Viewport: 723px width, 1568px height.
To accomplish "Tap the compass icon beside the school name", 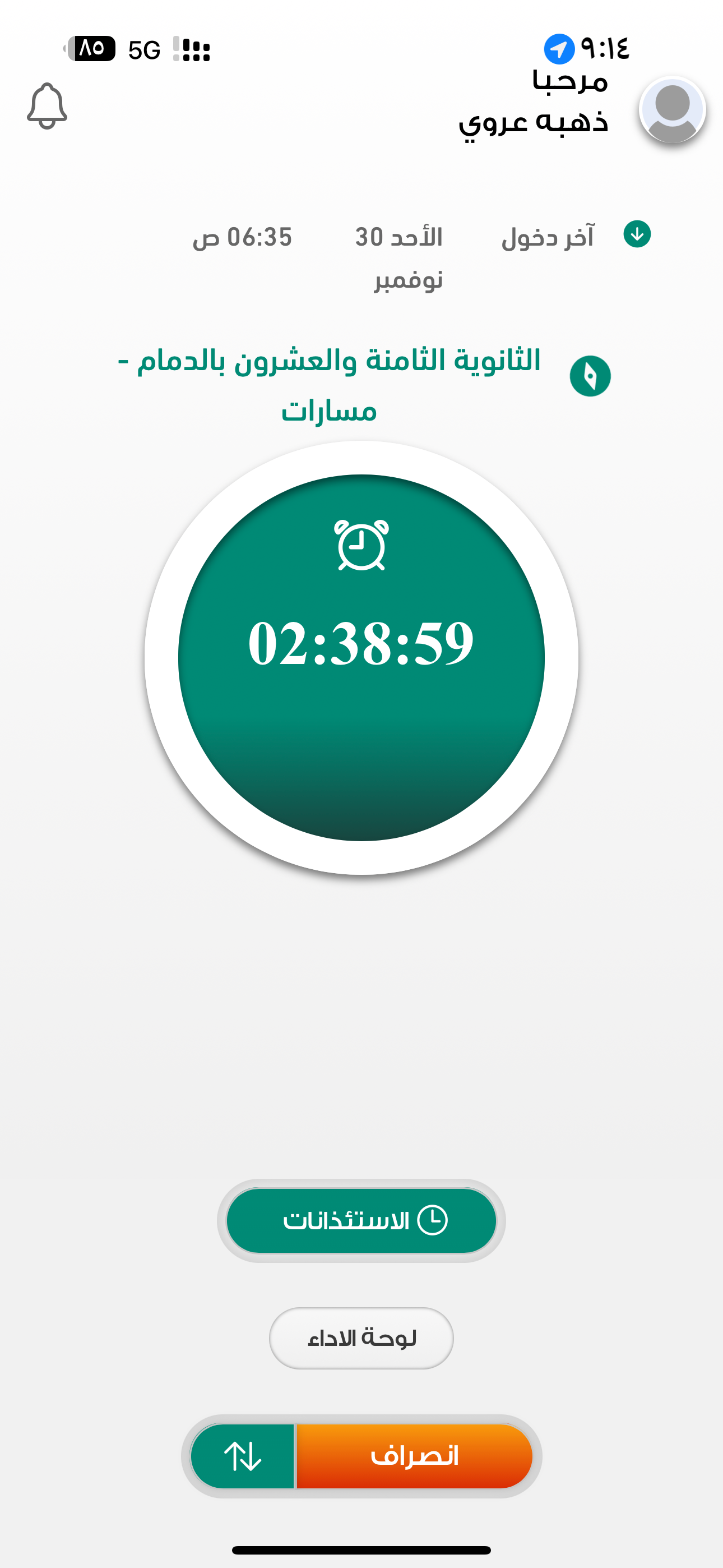I will pyautogui.click(x=590, y=376).
